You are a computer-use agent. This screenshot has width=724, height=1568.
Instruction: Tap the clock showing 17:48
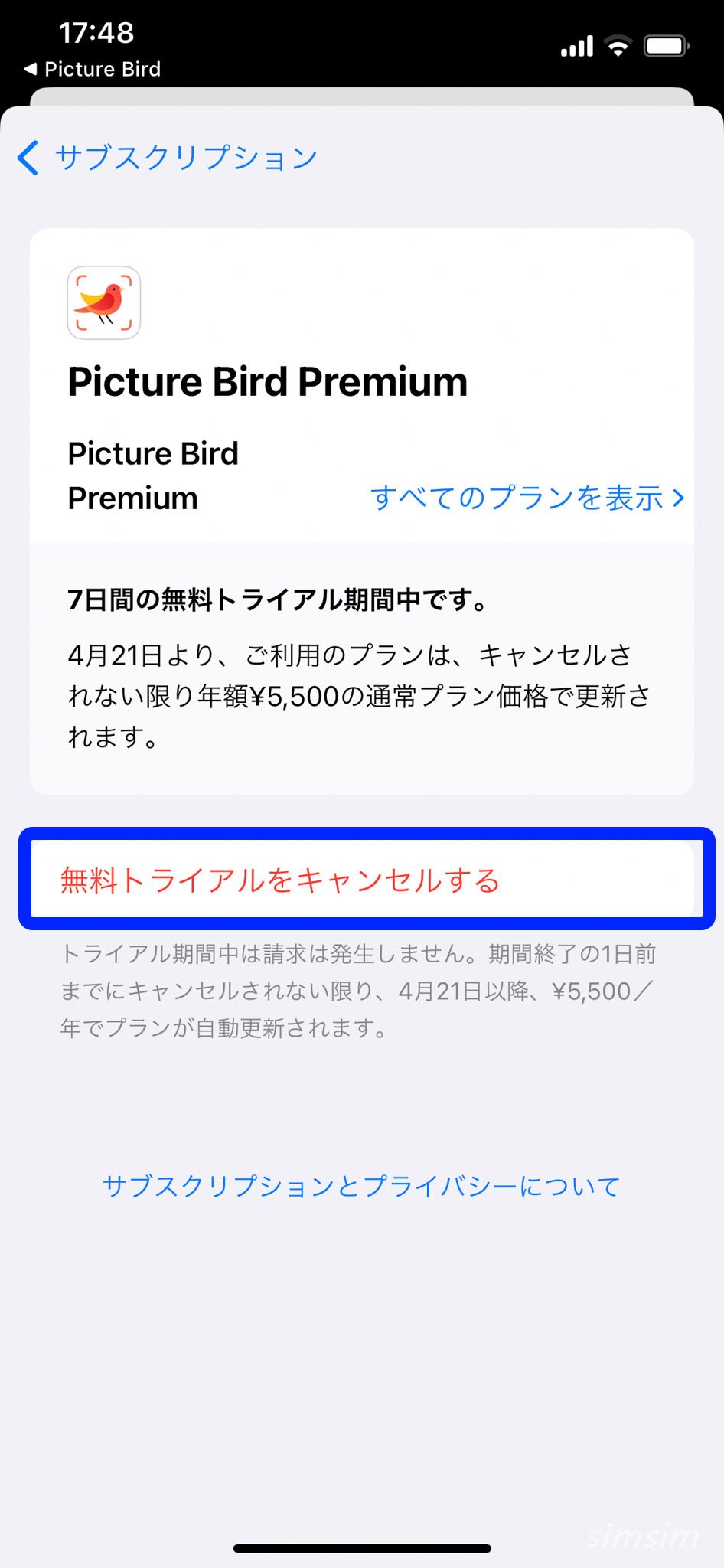click(95, 34)
